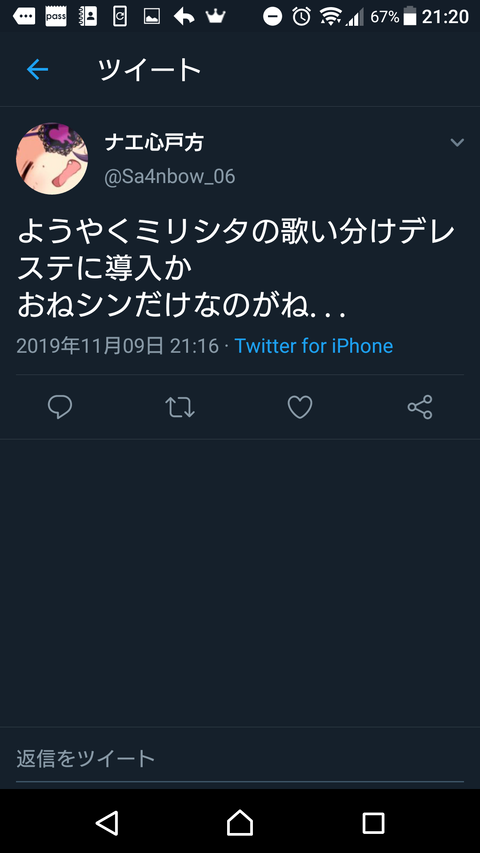Retweet this tweet
The height and width of the screenshot is (853, 480).
click(x=180, y=407)
